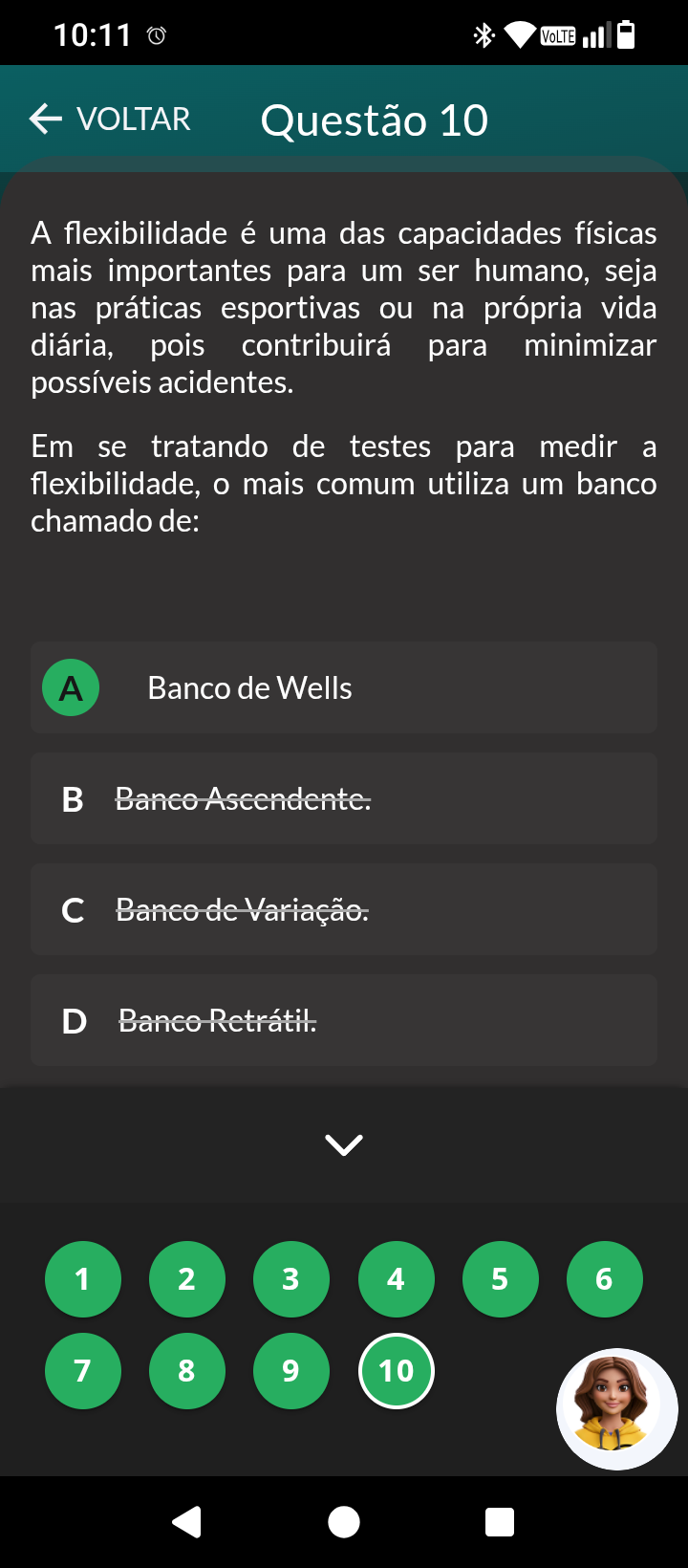Open the recent apps view
This screenshot has height=1568, width=688.
500,1522
